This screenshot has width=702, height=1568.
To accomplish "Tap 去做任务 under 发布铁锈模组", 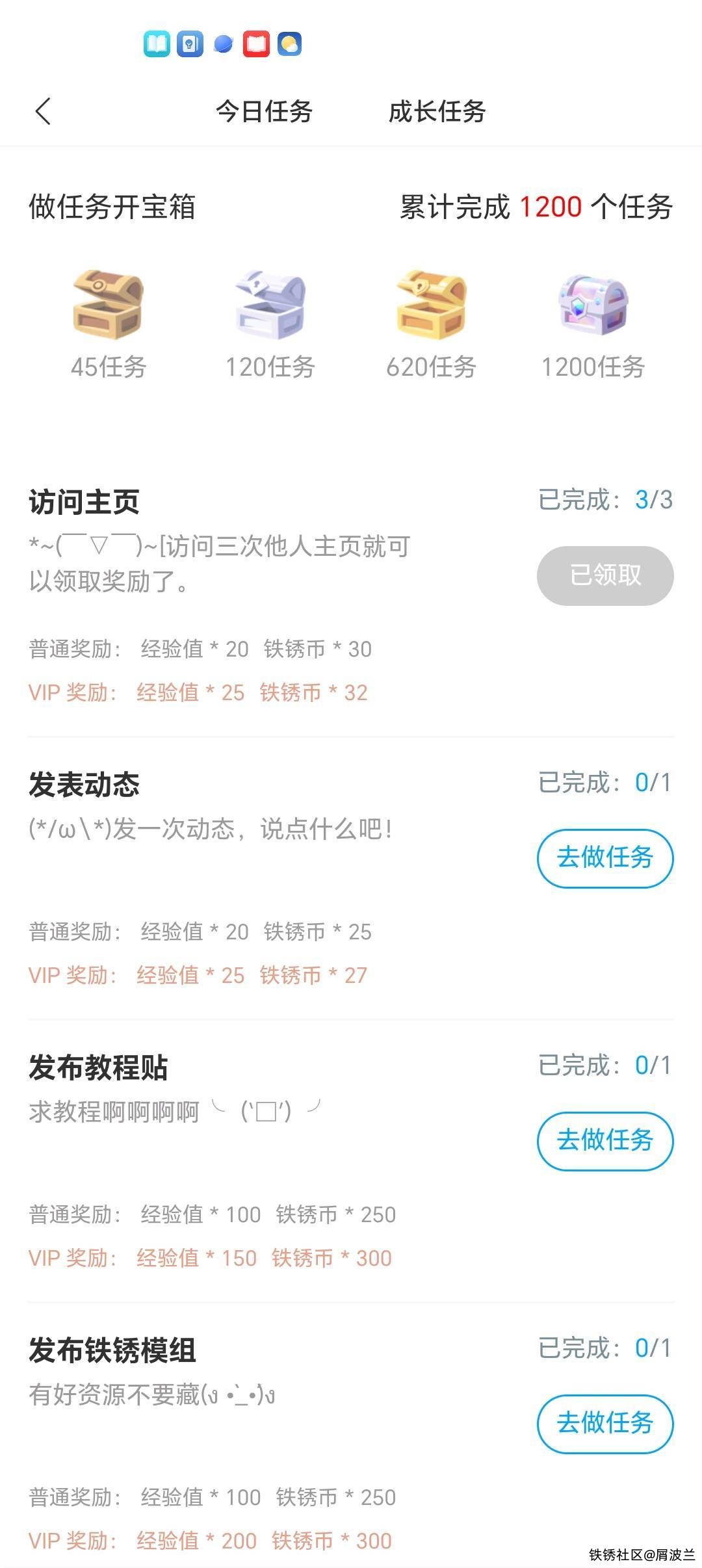I will (x=604, y=1424).
